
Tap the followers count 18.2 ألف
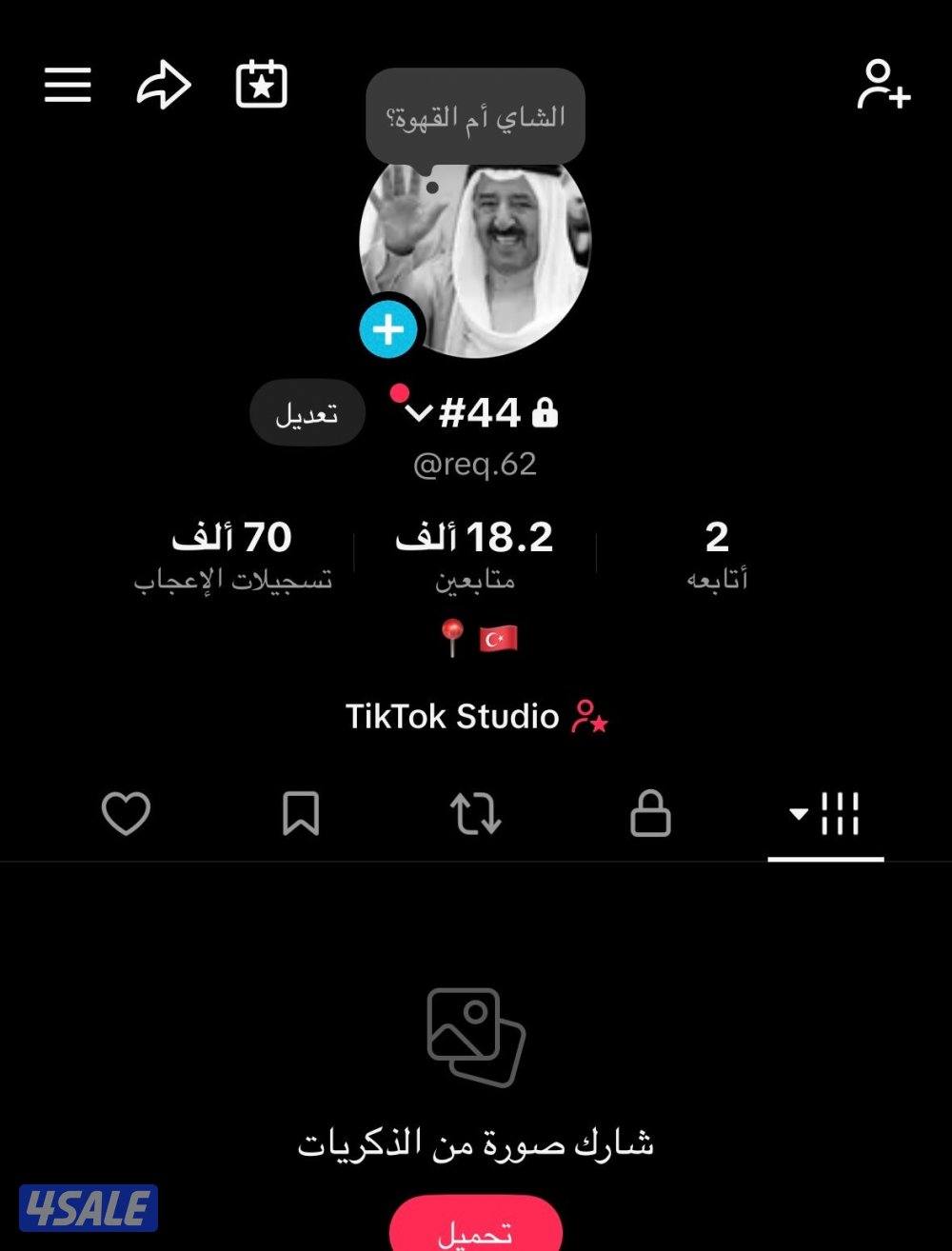[478, 552]
